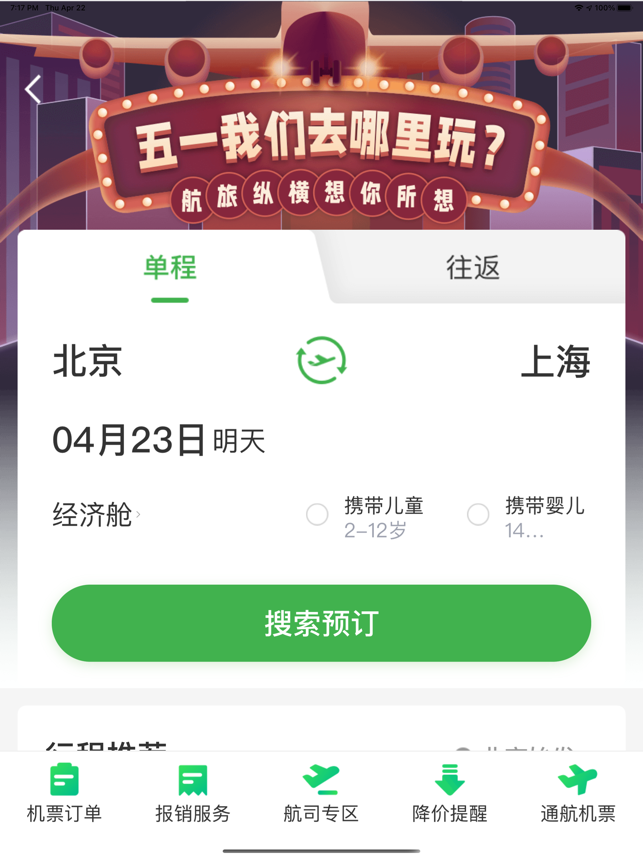
Task: Open 降价提醒 price drop alerts
Action: click(x=449, y=794)
